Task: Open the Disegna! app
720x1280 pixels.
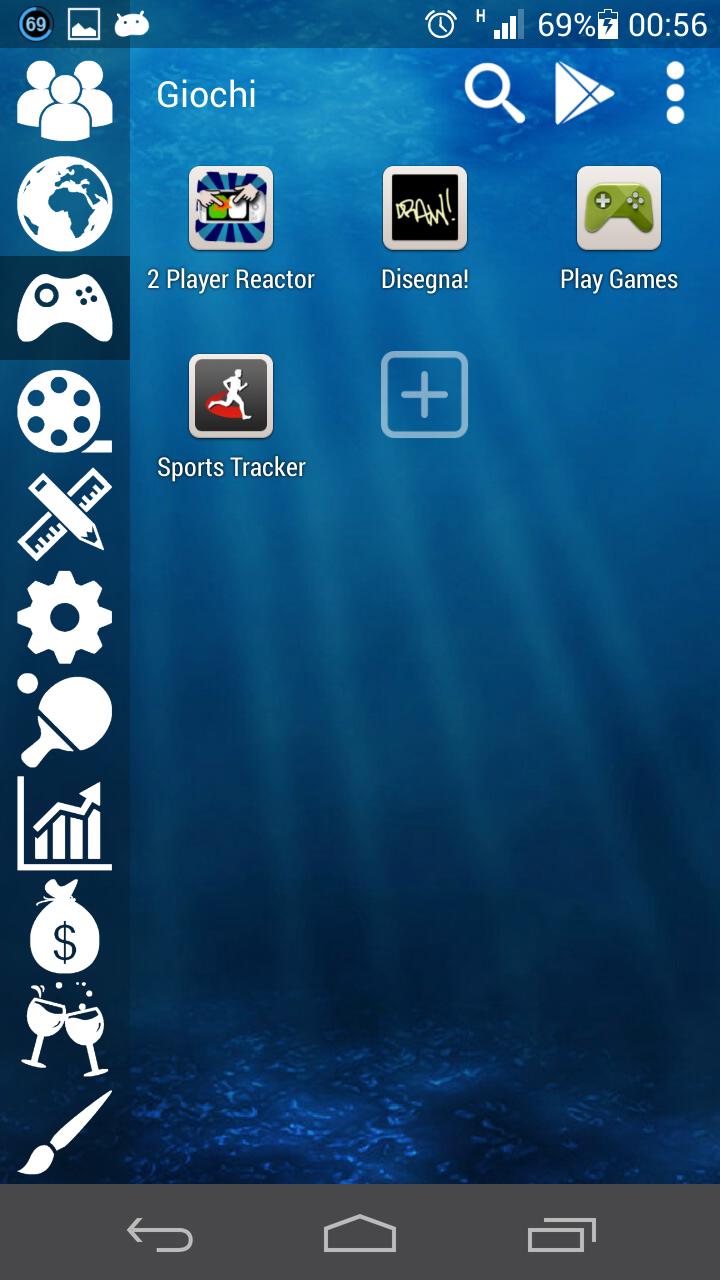Action: pyautogui.click(x=424, y=210)
